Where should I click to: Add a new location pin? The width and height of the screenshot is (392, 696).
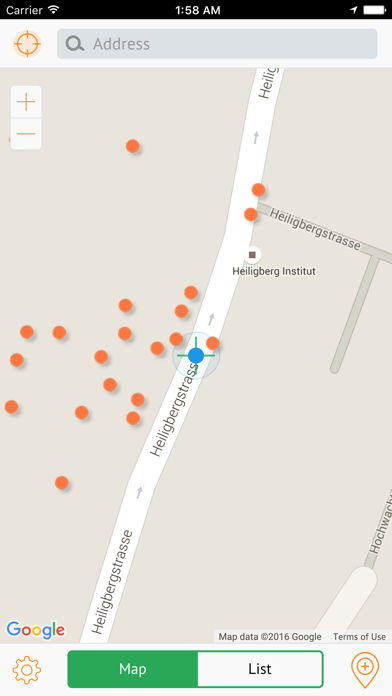[x=365, y=670]
